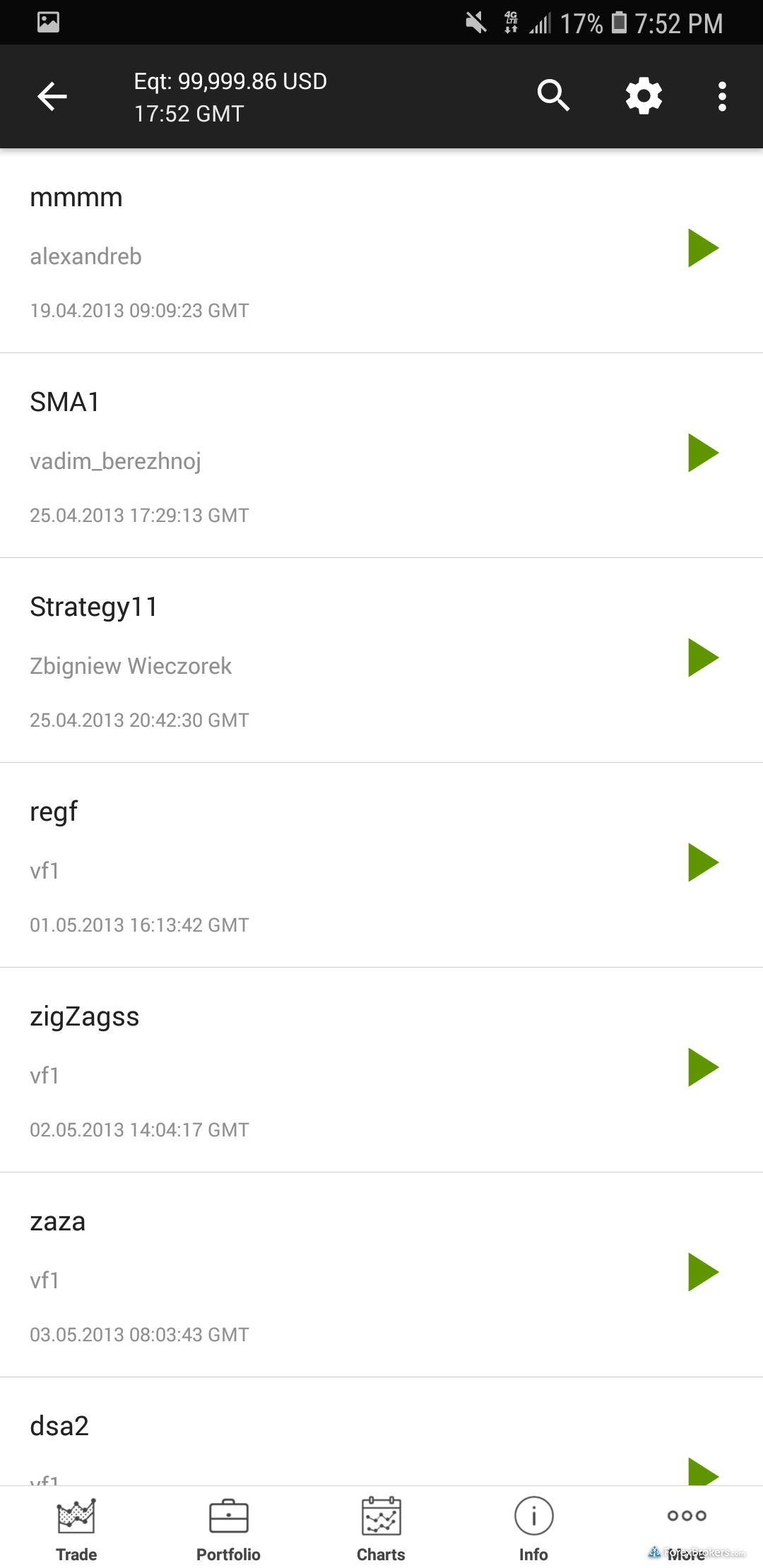
Task: Go to the Info tab
Action: 533,1529
